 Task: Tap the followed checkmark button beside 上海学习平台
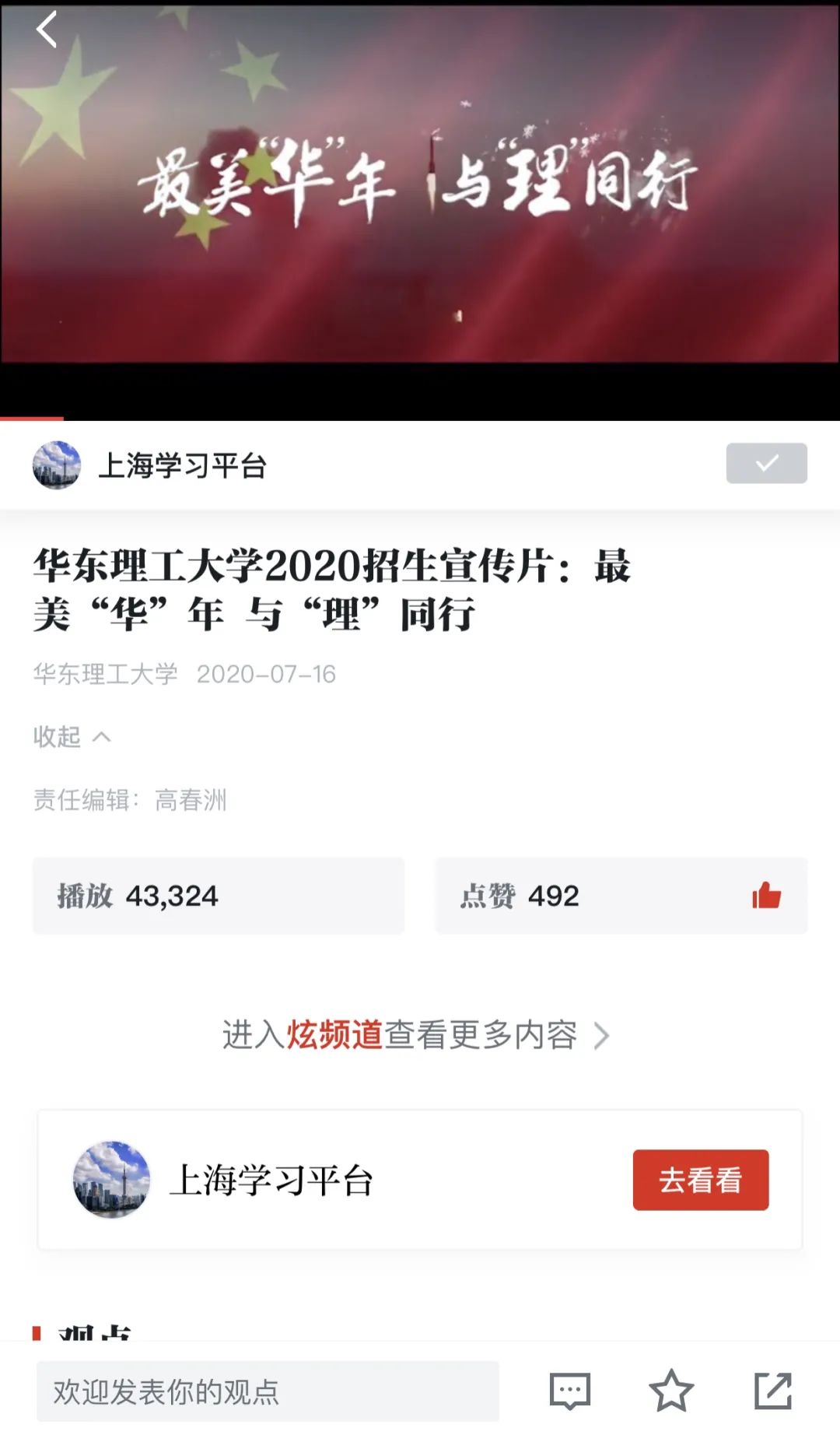pos(766,463)
